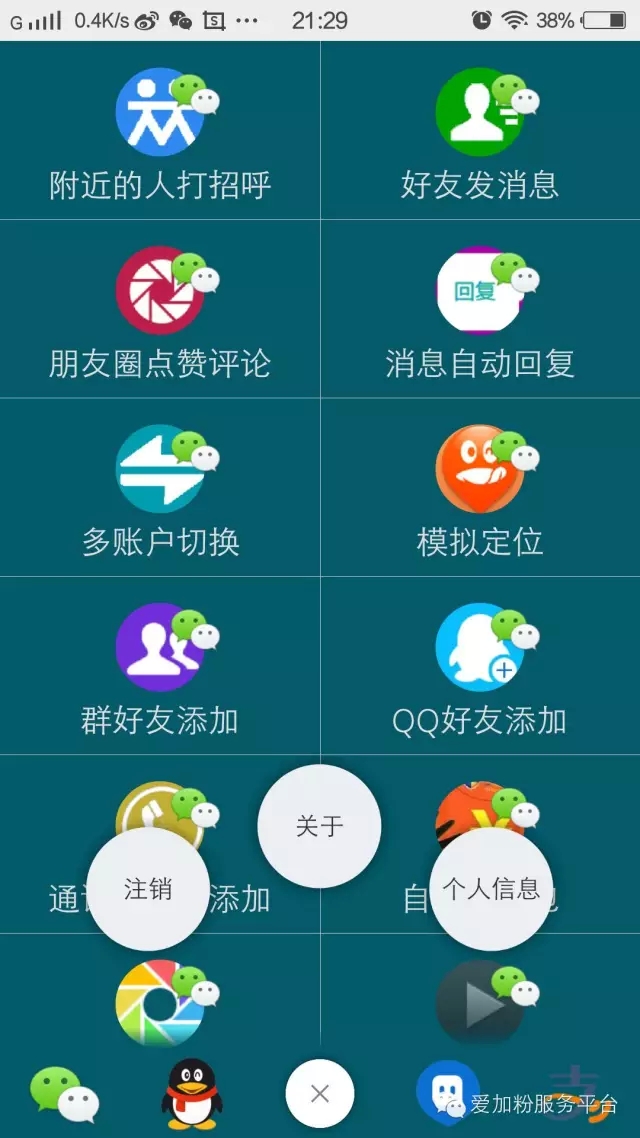
Task: Choose 注销 to log out
Action: (x=148, y=889)
